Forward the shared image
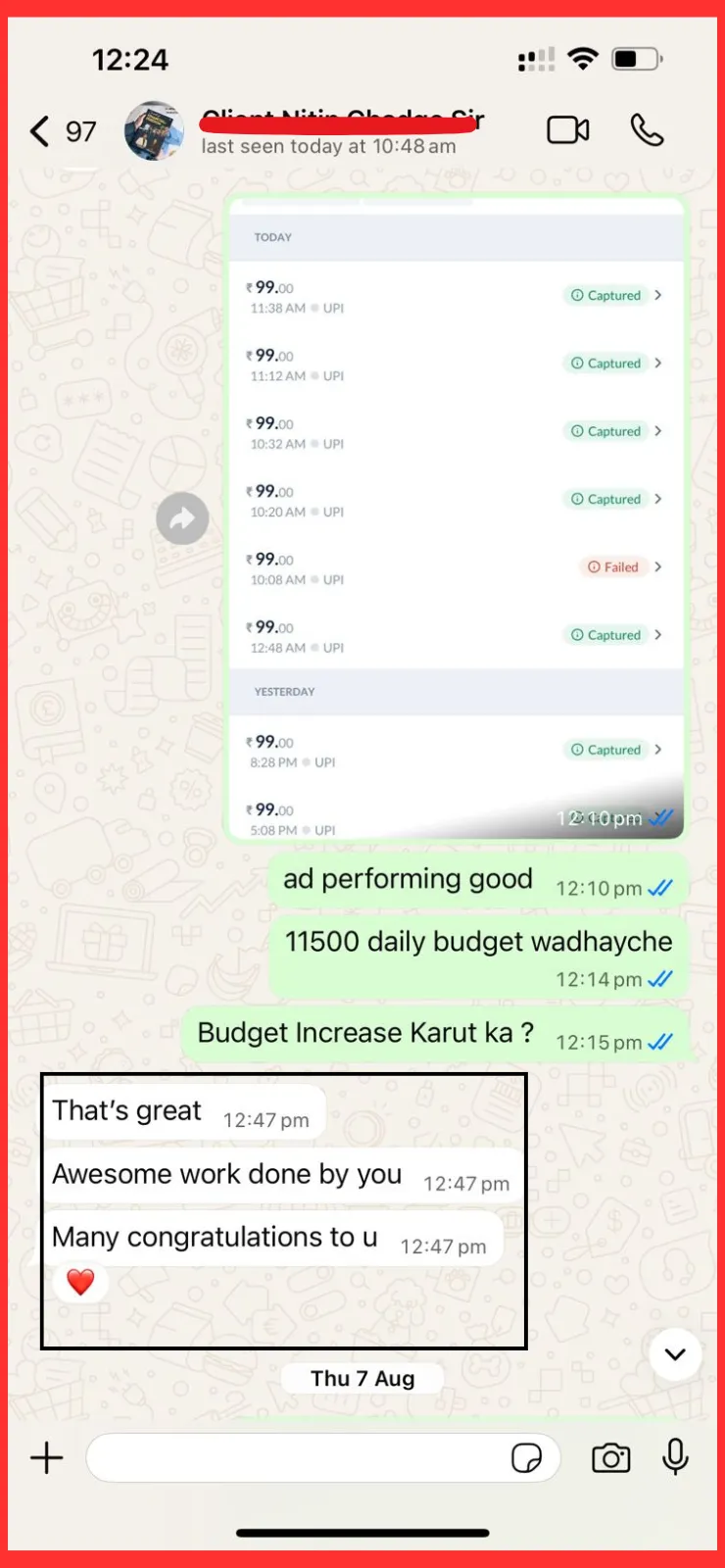Viewport: 725px width, 1568px height. (182, 518)
